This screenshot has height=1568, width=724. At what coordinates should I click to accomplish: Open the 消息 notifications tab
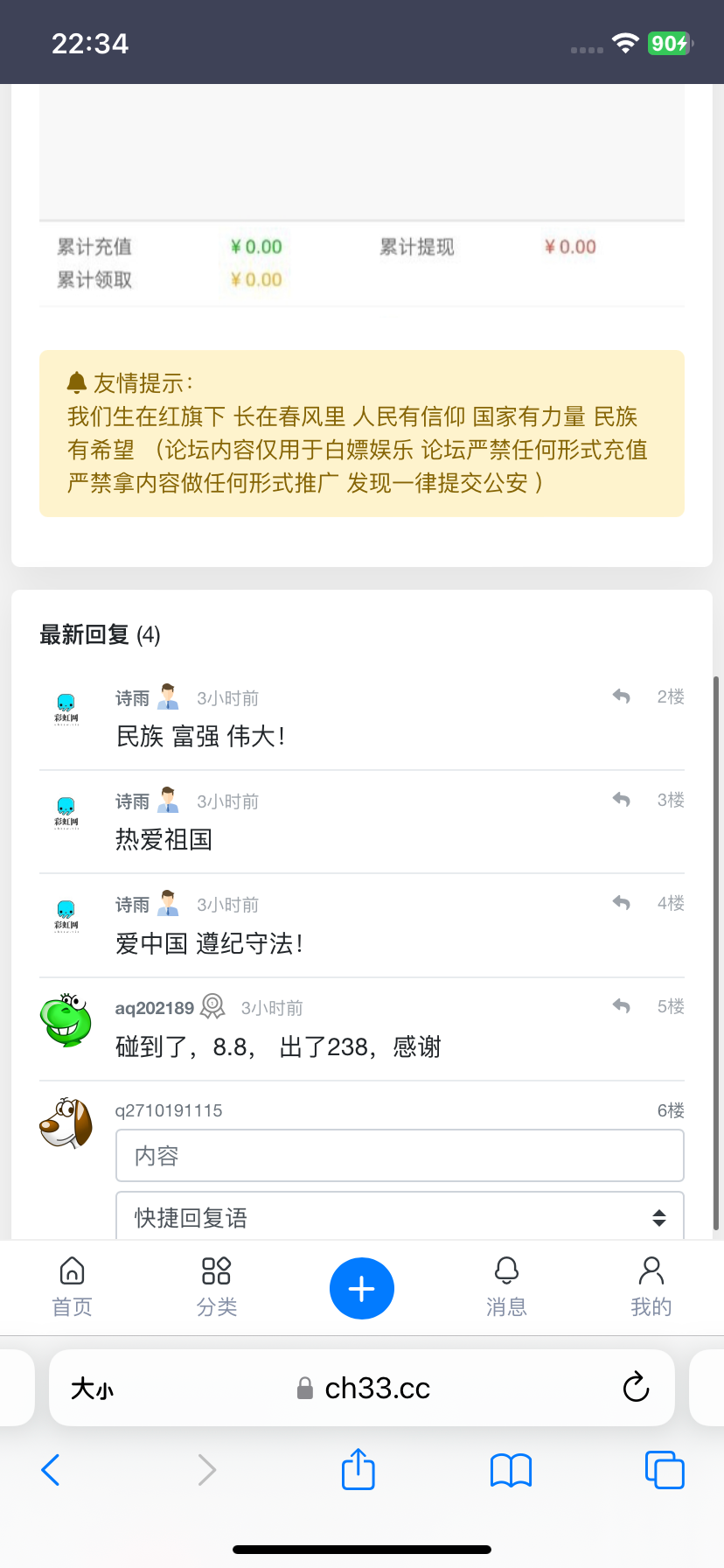tap(506, 1288)
